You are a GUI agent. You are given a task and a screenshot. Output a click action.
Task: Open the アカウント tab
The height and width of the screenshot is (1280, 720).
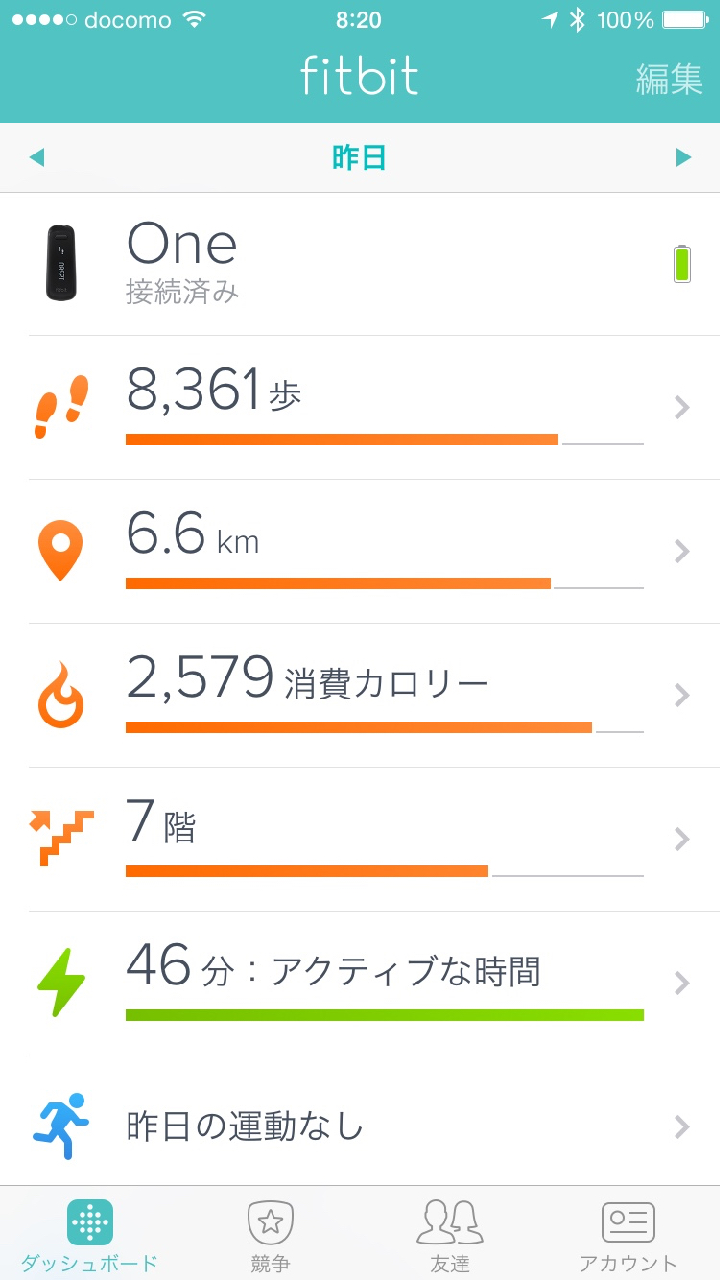628,1235
